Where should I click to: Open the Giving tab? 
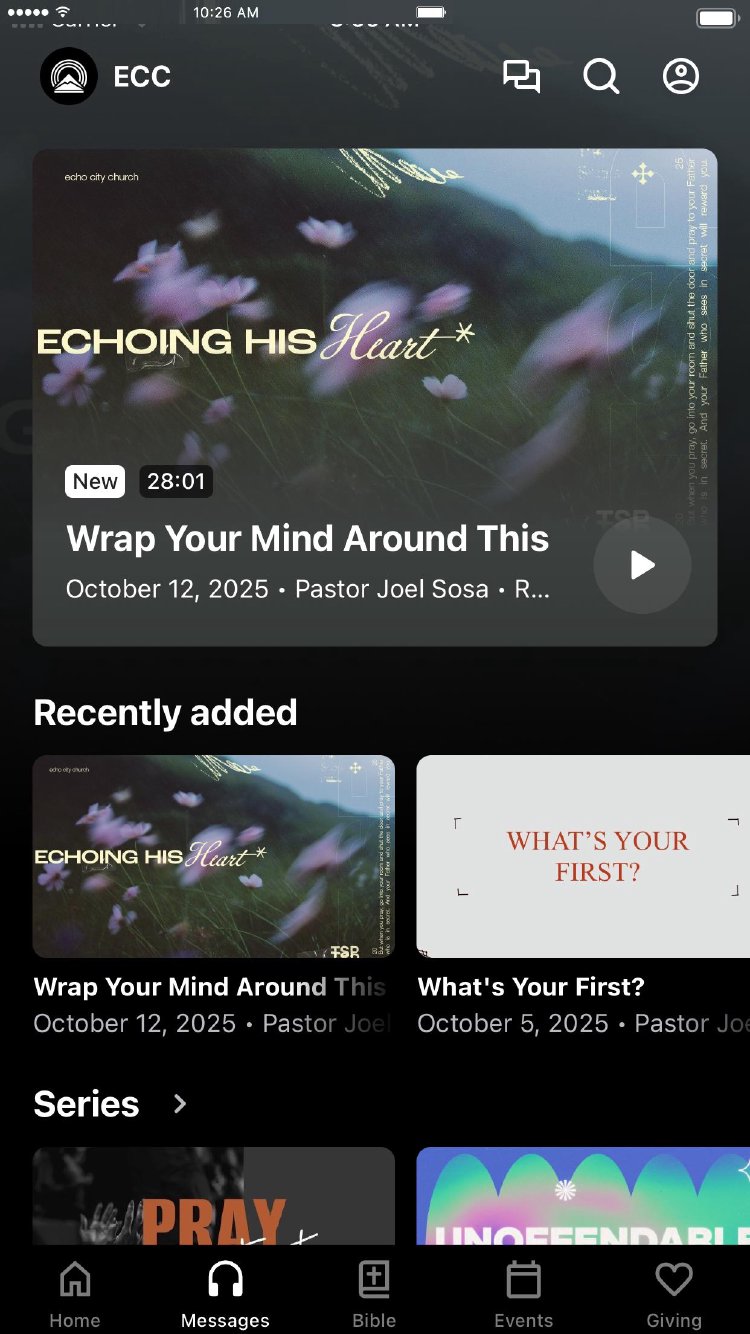[x=673, y=1294]
